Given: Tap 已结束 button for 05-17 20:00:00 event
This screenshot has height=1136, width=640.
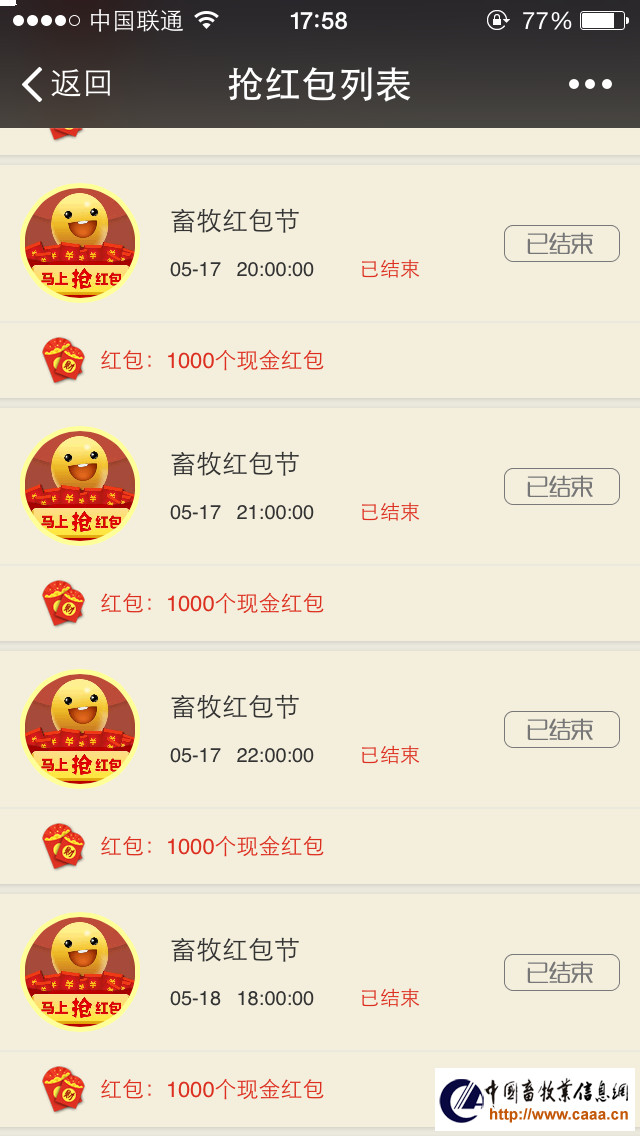Looking at the screenshot, I should coord(561,244).
